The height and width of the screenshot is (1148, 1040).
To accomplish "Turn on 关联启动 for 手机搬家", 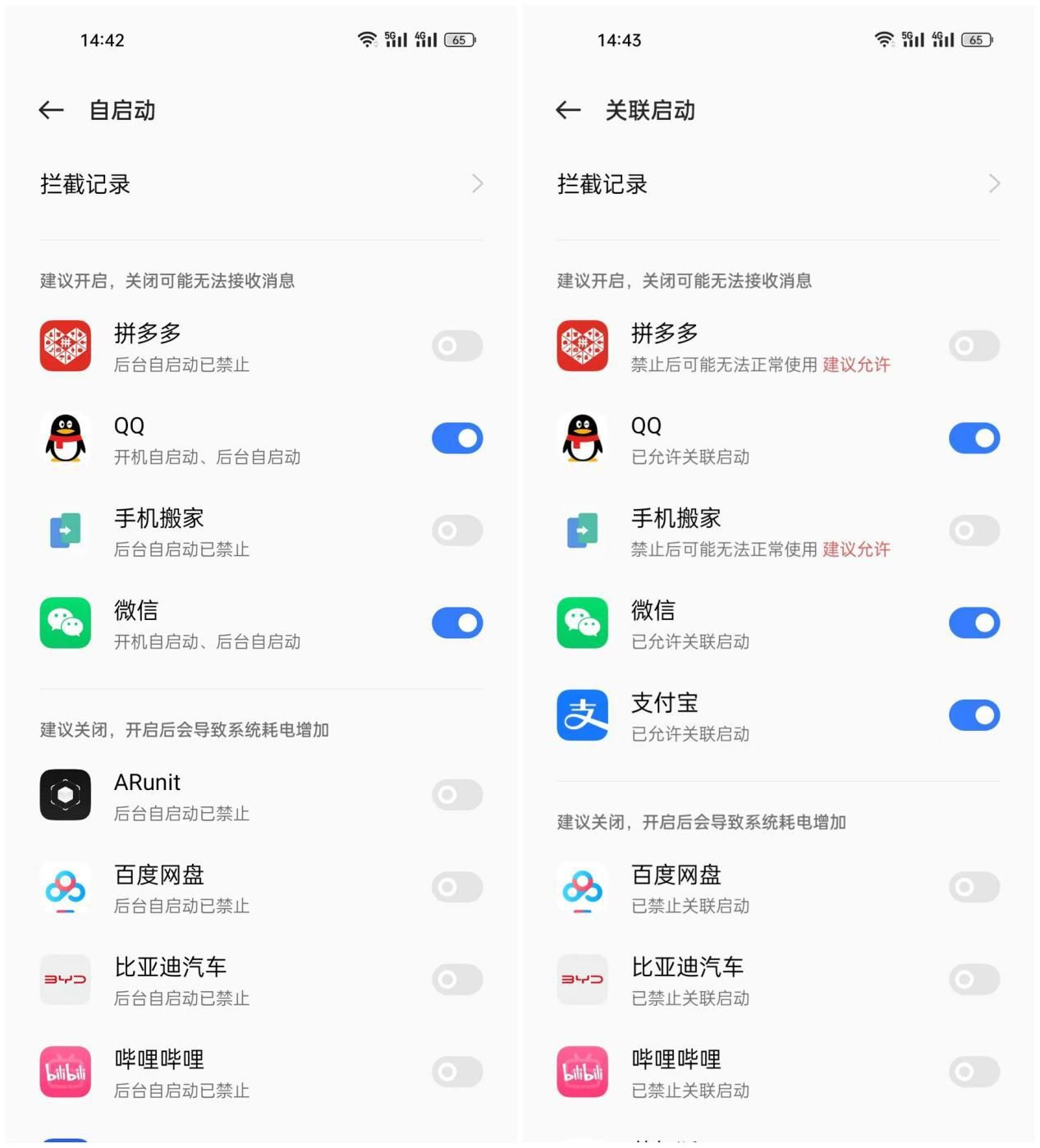I will [974, 530].
